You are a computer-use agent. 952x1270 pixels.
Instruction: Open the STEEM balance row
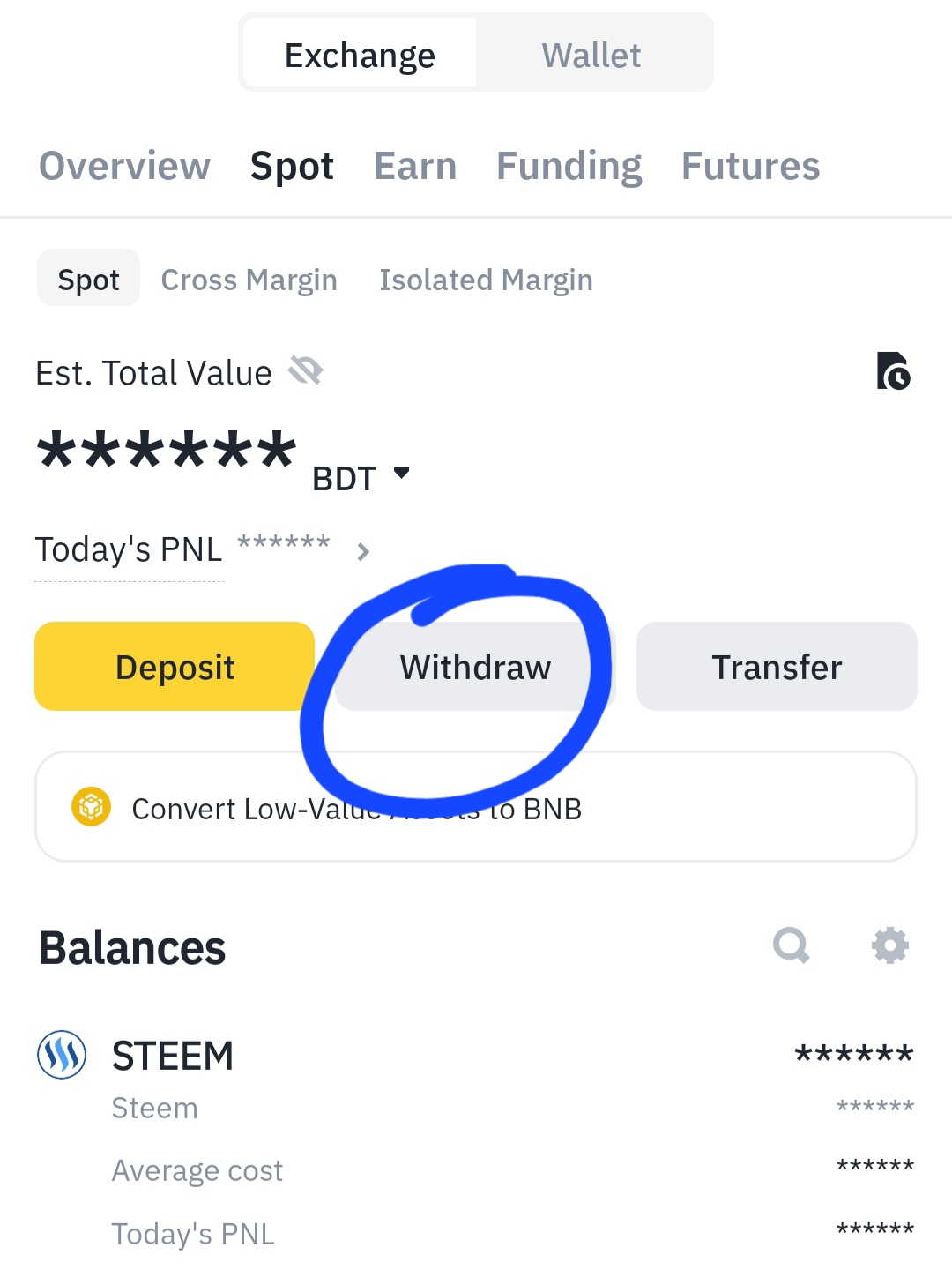[x=475, y=1055]
